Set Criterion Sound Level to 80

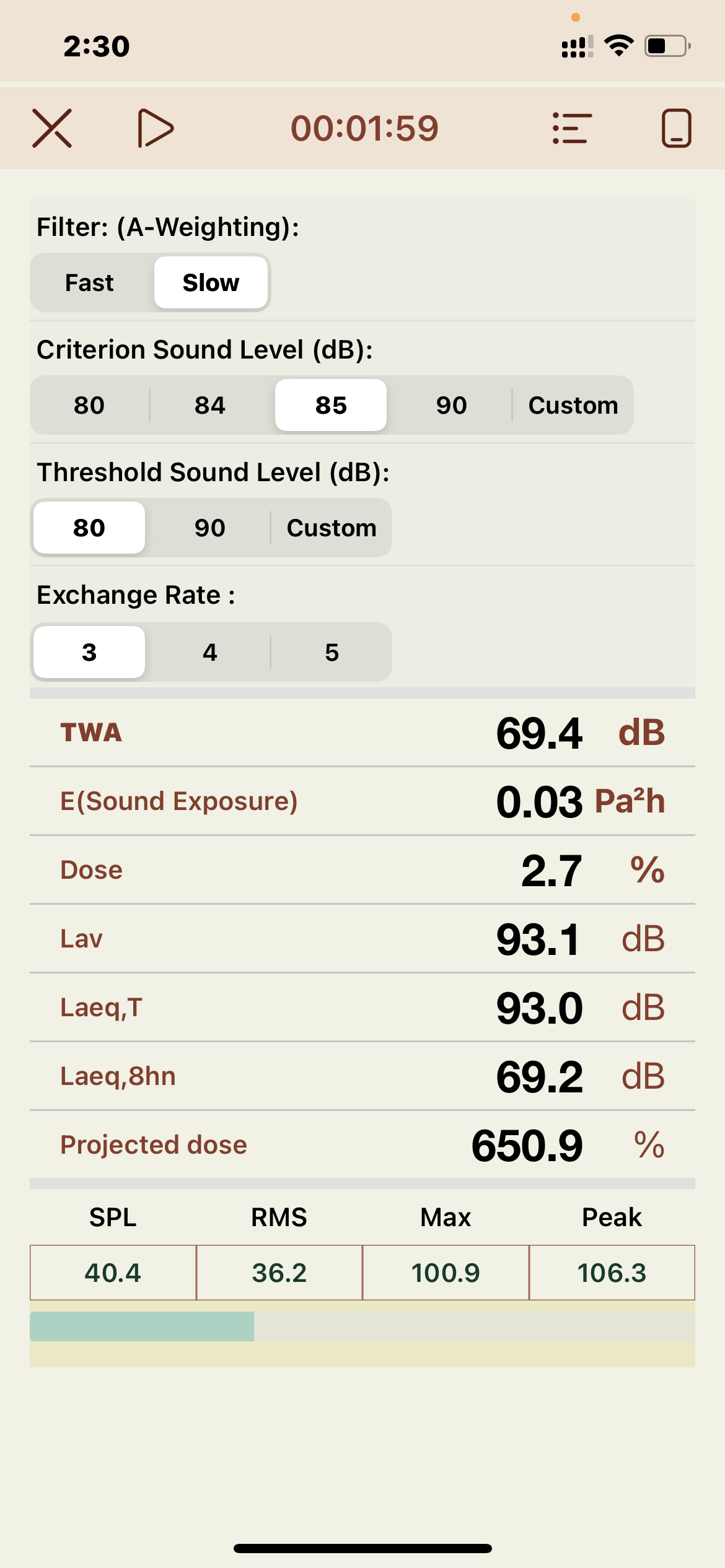[89, 406]
